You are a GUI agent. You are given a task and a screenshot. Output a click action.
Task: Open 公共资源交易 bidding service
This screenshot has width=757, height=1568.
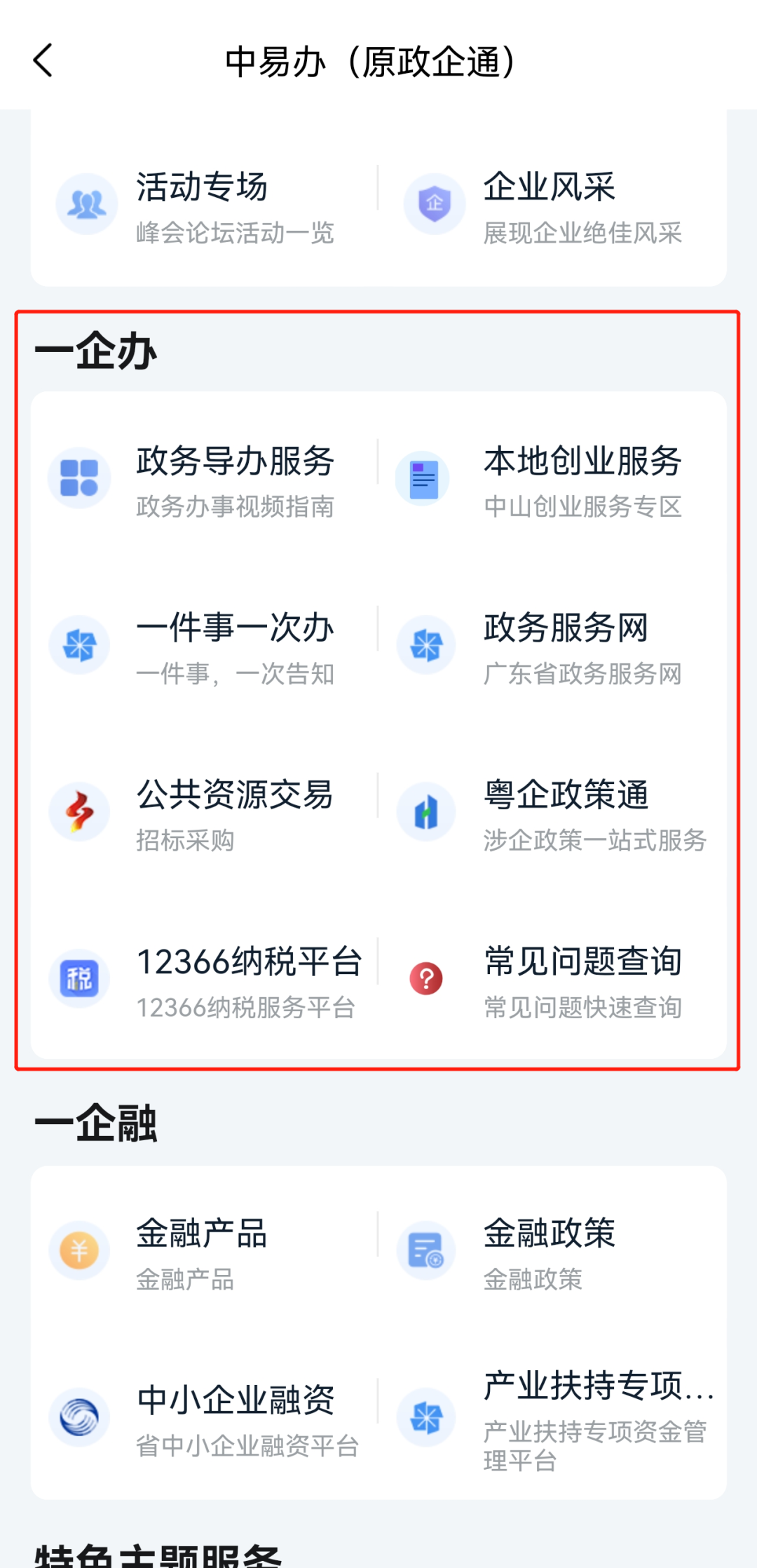point(203,813)
